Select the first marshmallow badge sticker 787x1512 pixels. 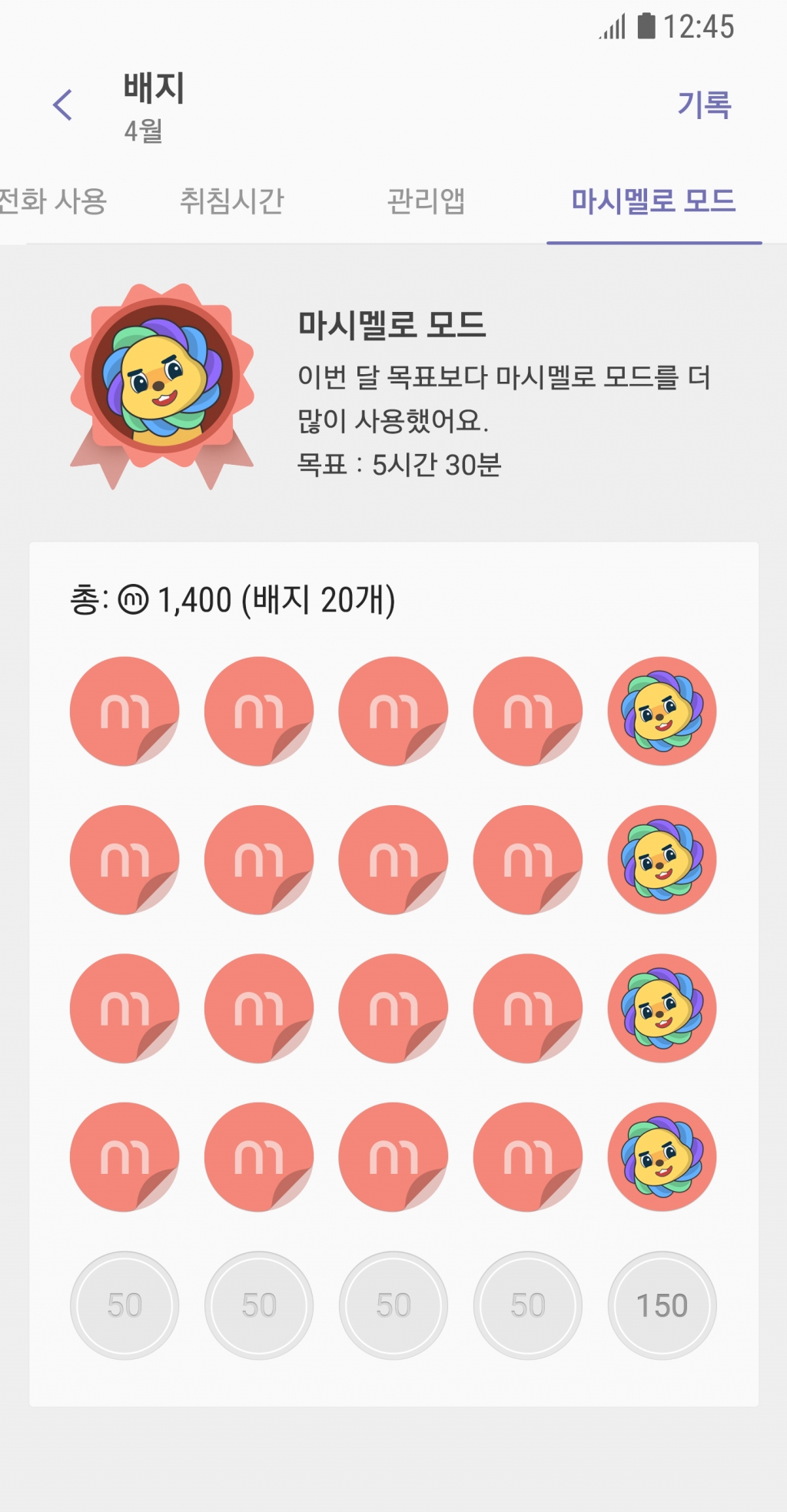125,711
